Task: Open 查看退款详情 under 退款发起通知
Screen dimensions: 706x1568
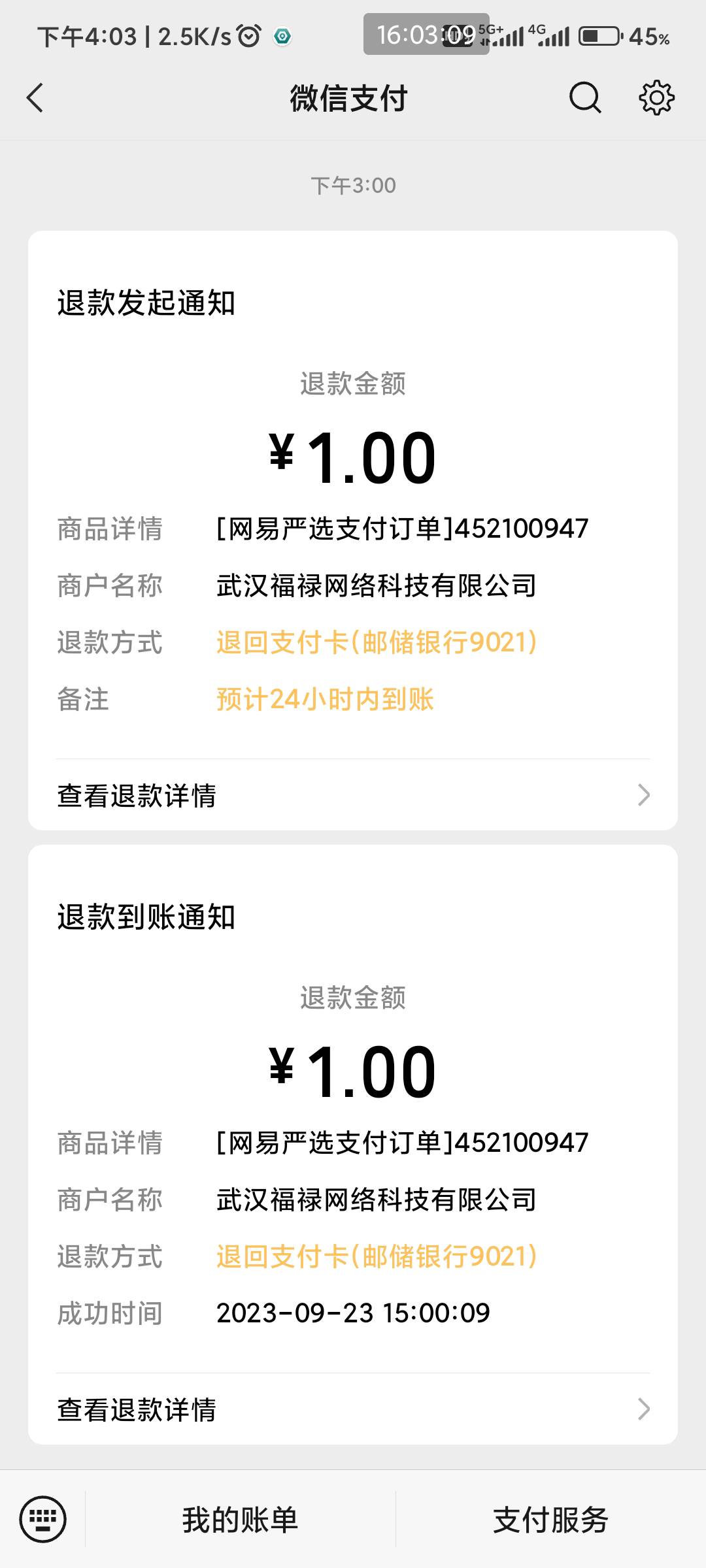Action: coord(353,795)
